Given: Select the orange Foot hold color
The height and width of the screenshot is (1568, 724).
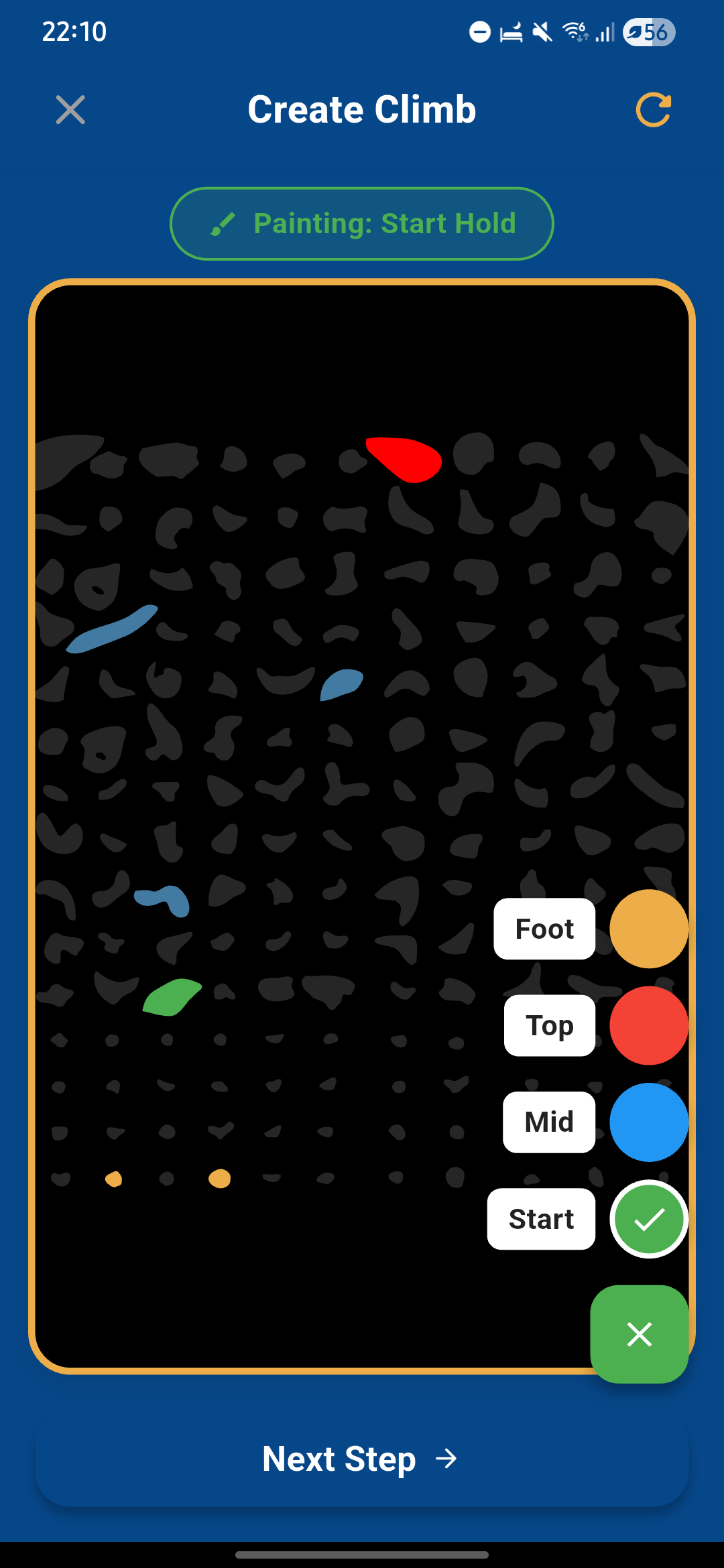Looking at the screenshot, I should coord(648,929).
